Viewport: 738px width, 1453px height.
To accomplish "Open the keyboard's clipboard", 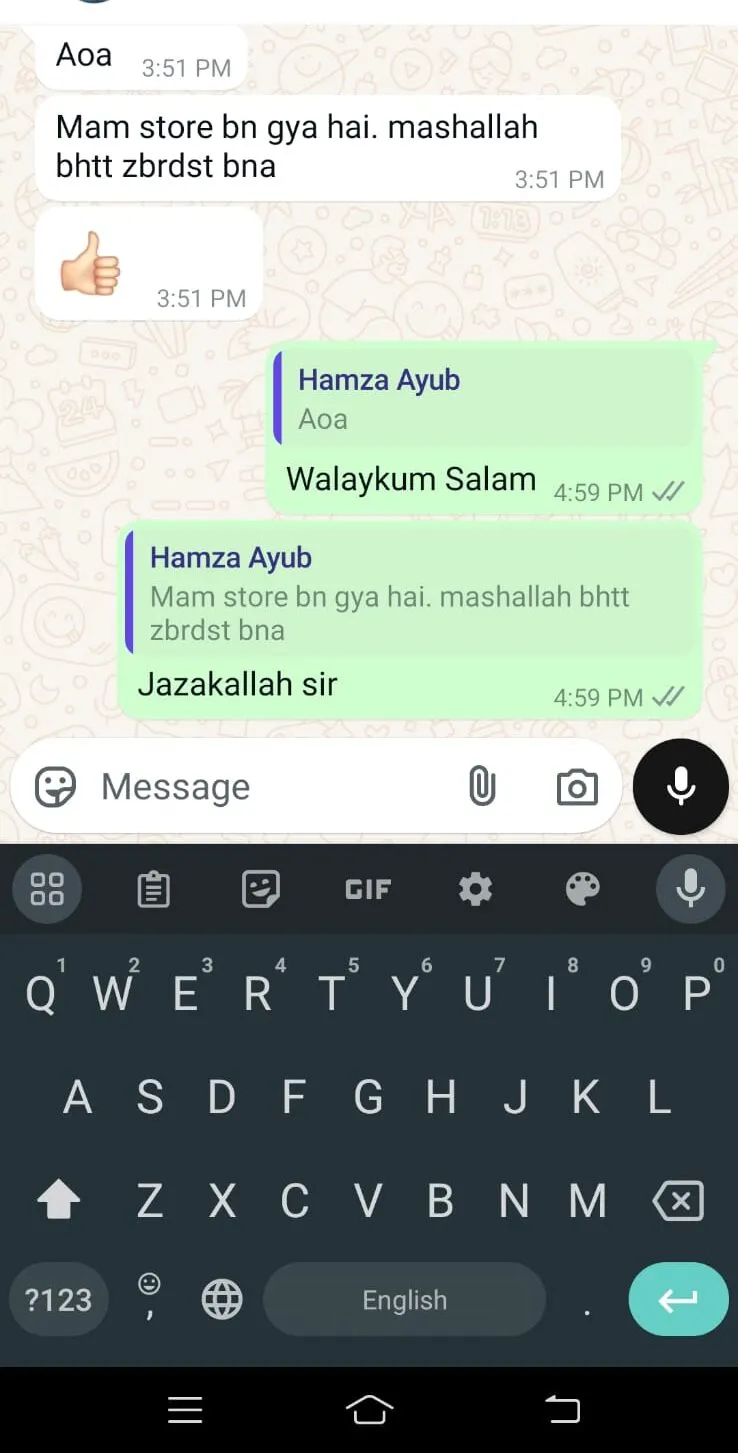I will tap(153, 889).
